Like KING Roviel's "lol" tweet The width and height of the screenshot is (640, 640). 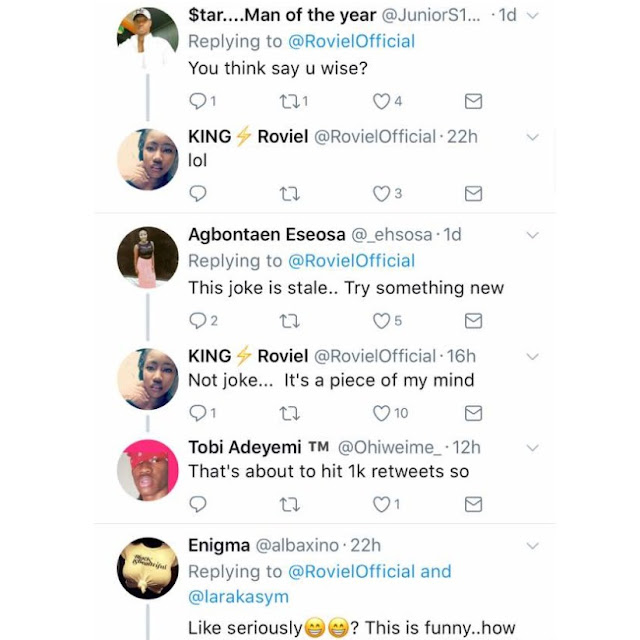click(x=381, y=194)
